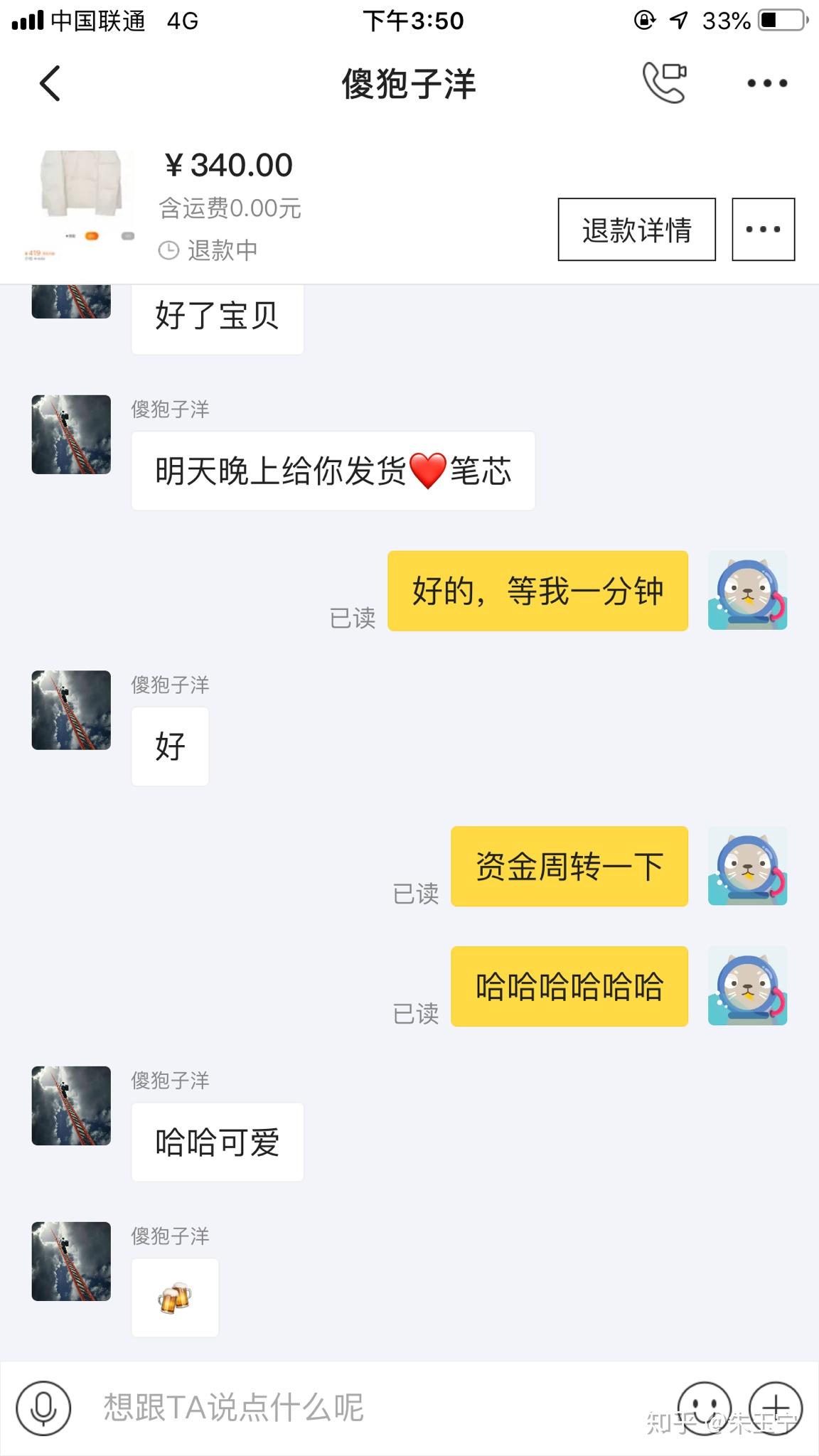The height and width of the screenshot is (1456, 819).
Task: Go back using the top-left arrow
Action: (50, 84)
